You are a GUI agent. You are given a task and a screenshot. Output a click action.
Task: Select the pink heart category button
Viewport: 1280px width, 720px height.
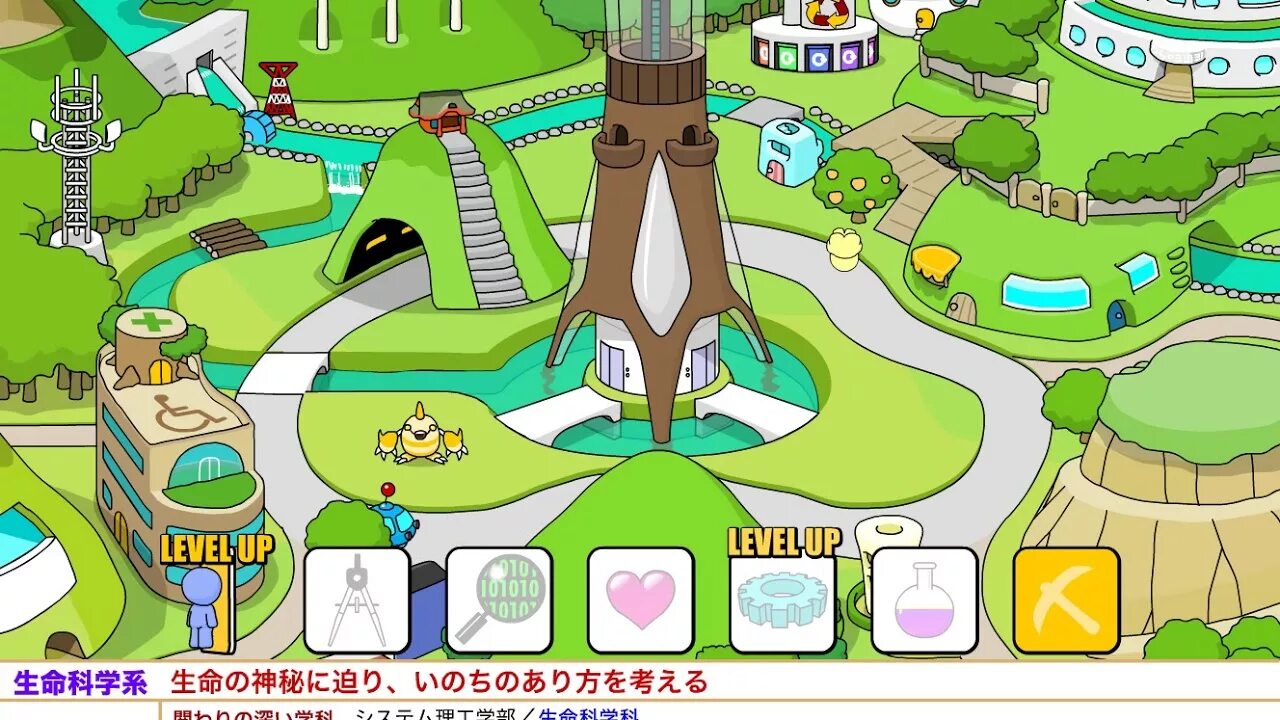point(641,600)
